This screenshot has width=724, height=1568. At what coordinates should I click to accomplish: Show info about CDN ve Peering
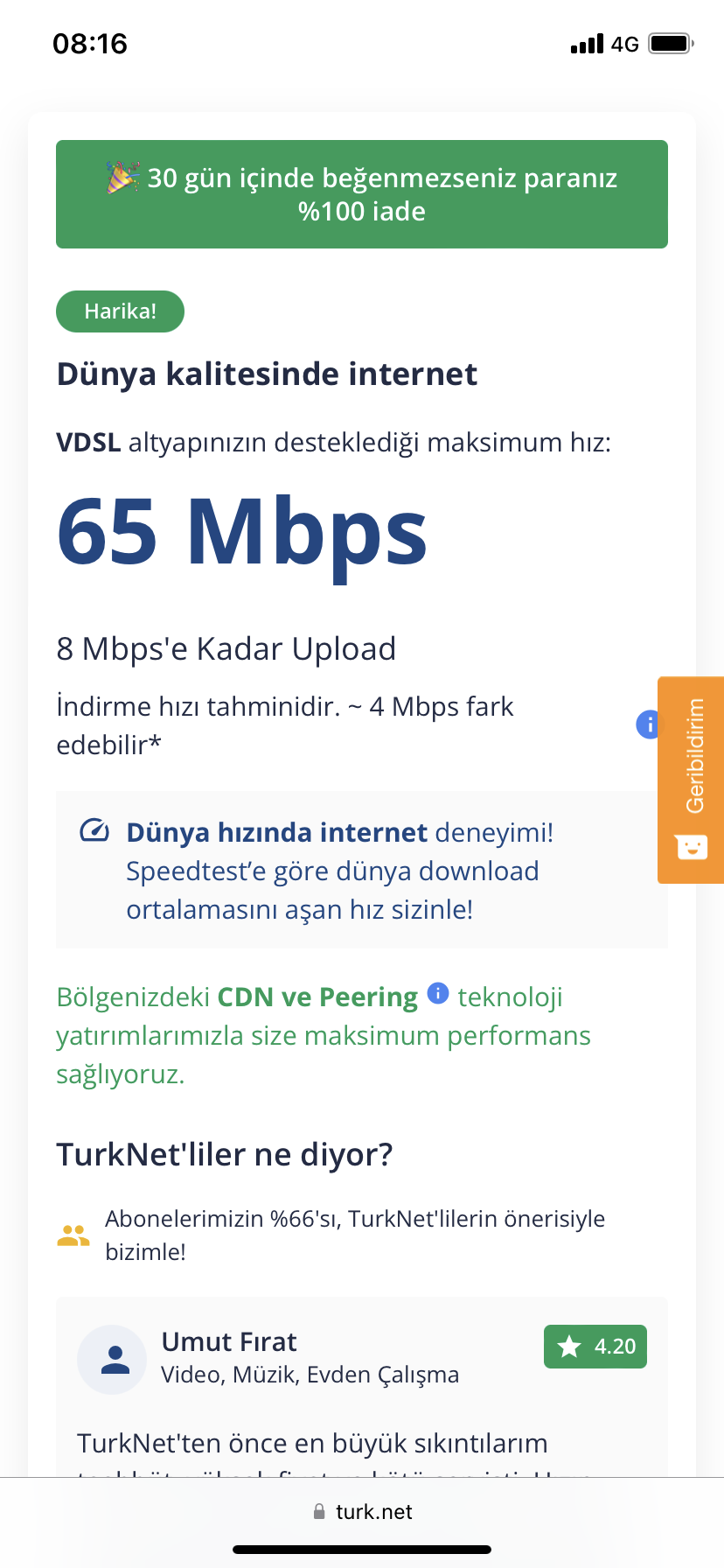pos(438,994)
